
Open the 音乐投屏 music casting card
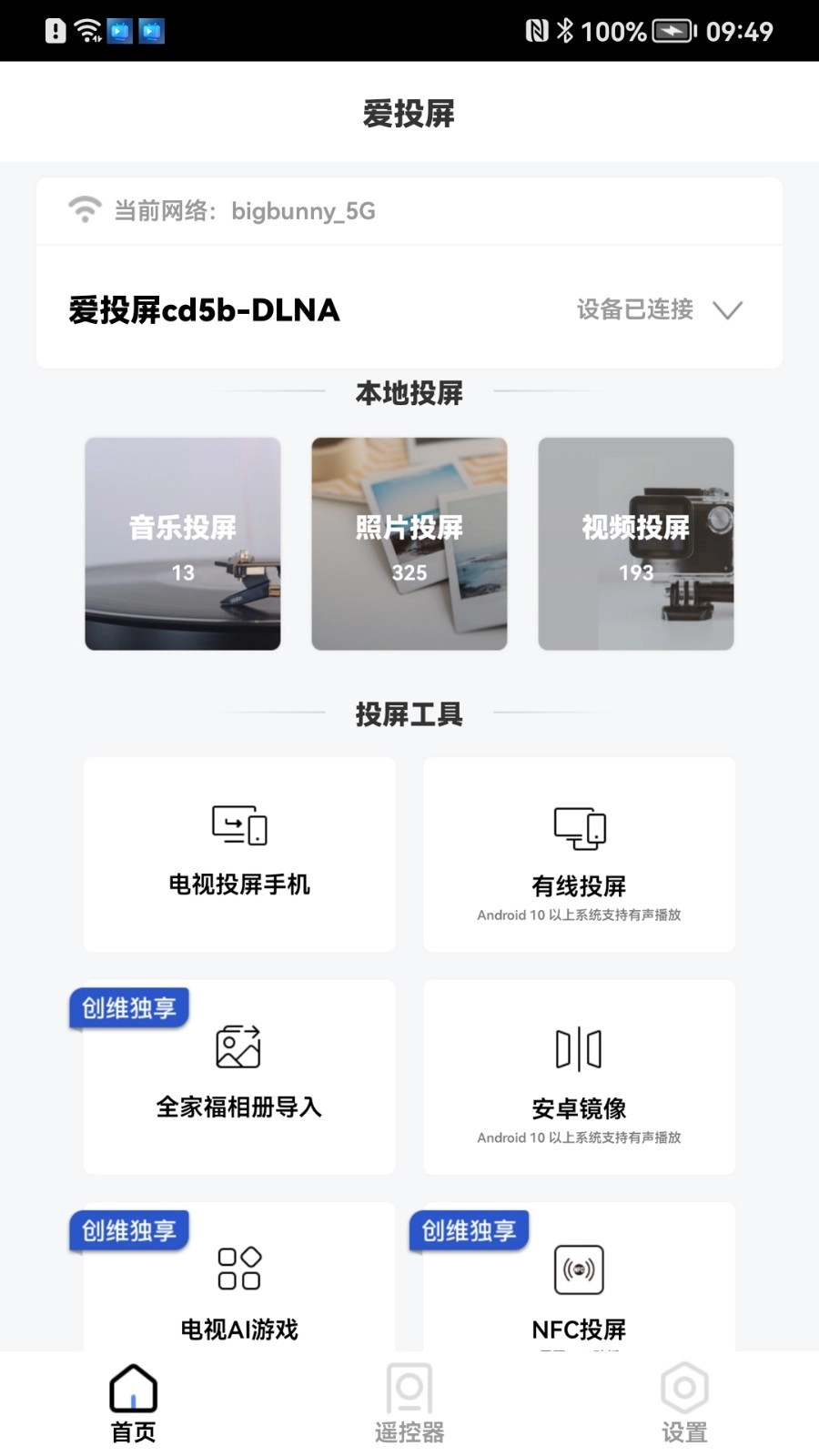pos(182,543)
